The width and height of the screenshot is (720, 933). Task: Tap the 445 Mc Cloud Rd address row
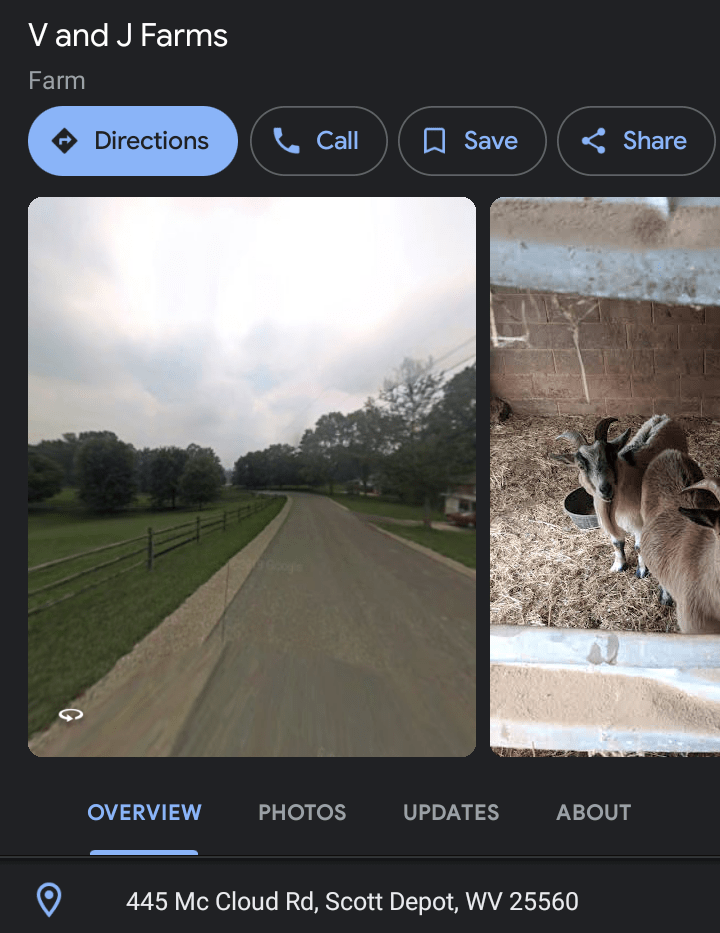pyautogui.click(x=352, y=901)
